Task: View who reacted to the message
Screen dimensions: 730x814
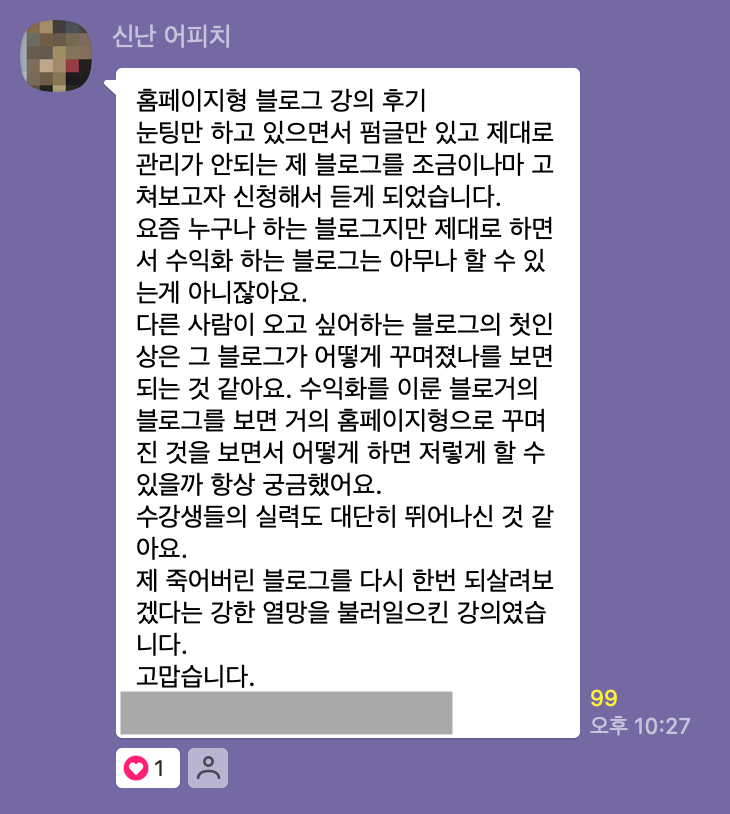Action: click(x=208, y=768)
